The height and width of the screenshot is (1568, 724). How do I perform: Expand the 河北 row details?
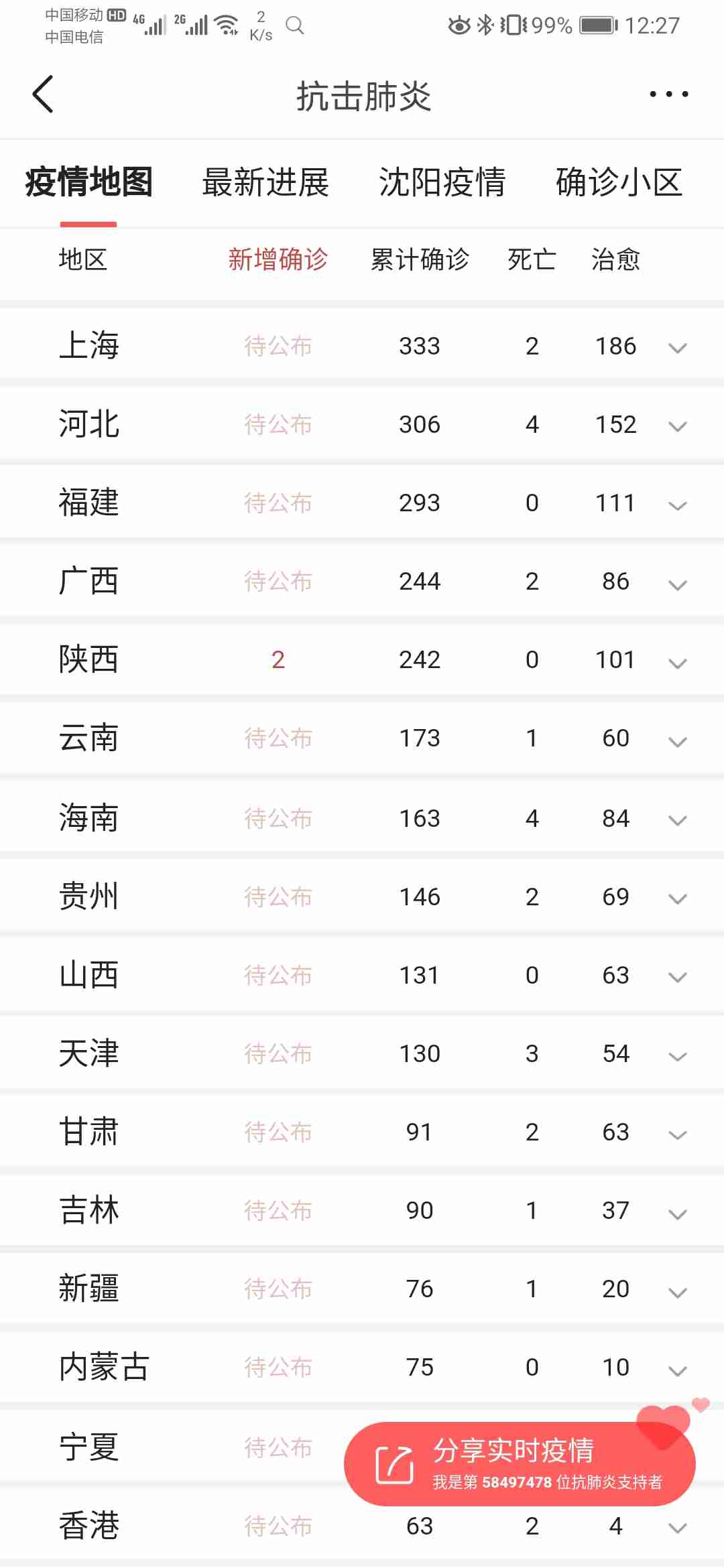click(x=678, y=426)
